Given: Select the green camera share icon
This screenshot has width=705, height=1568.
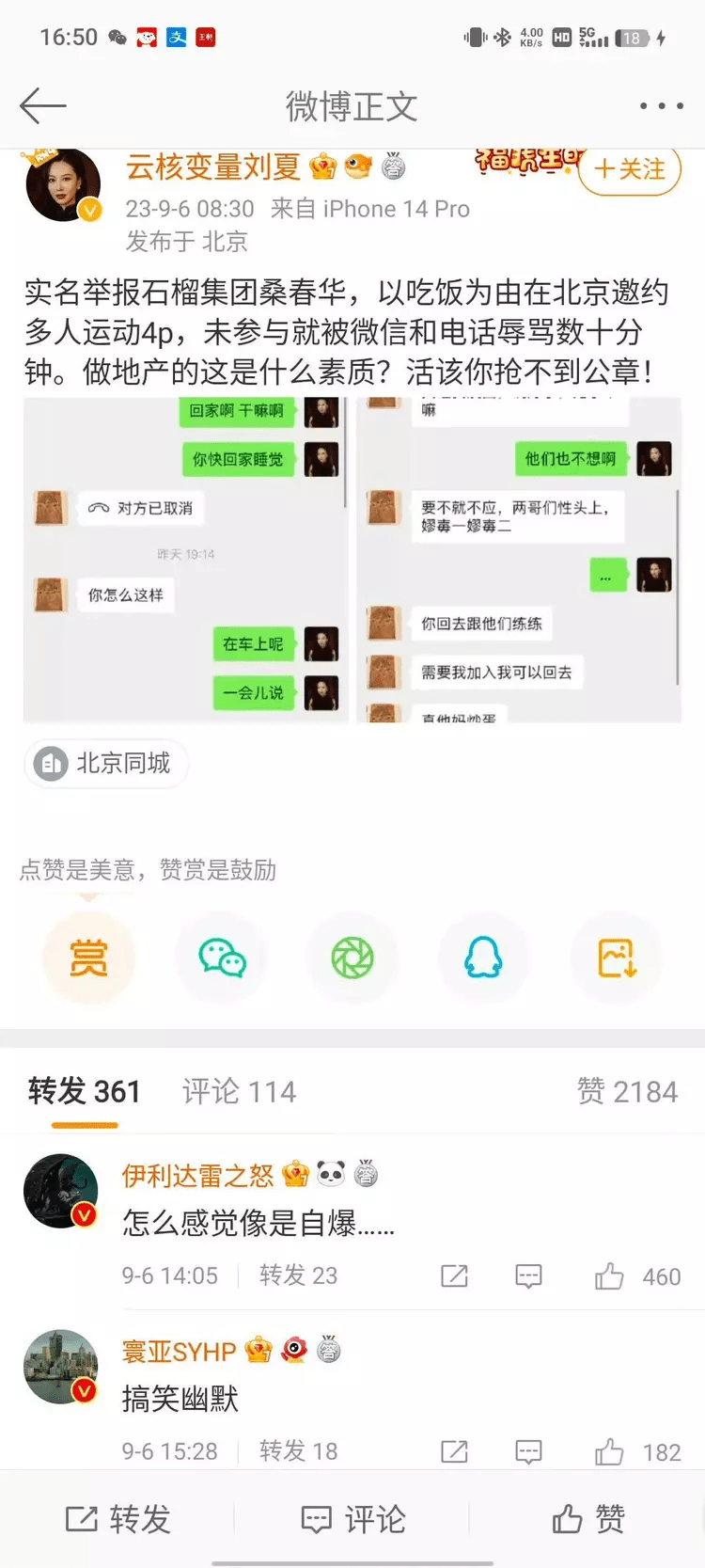Looking at the screenshot, I should [x=352, y=957].
